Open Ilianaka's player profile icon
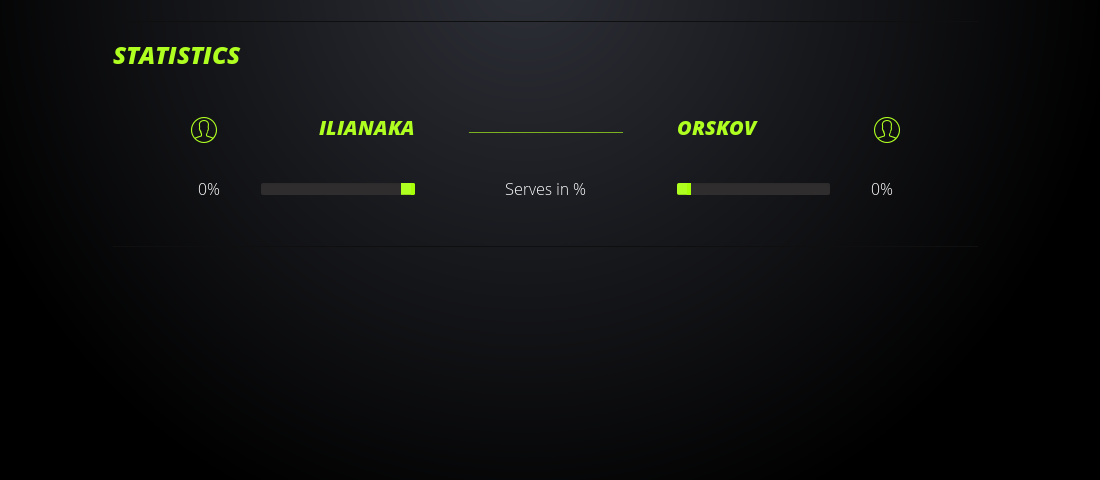 click(x=204, y=130)
